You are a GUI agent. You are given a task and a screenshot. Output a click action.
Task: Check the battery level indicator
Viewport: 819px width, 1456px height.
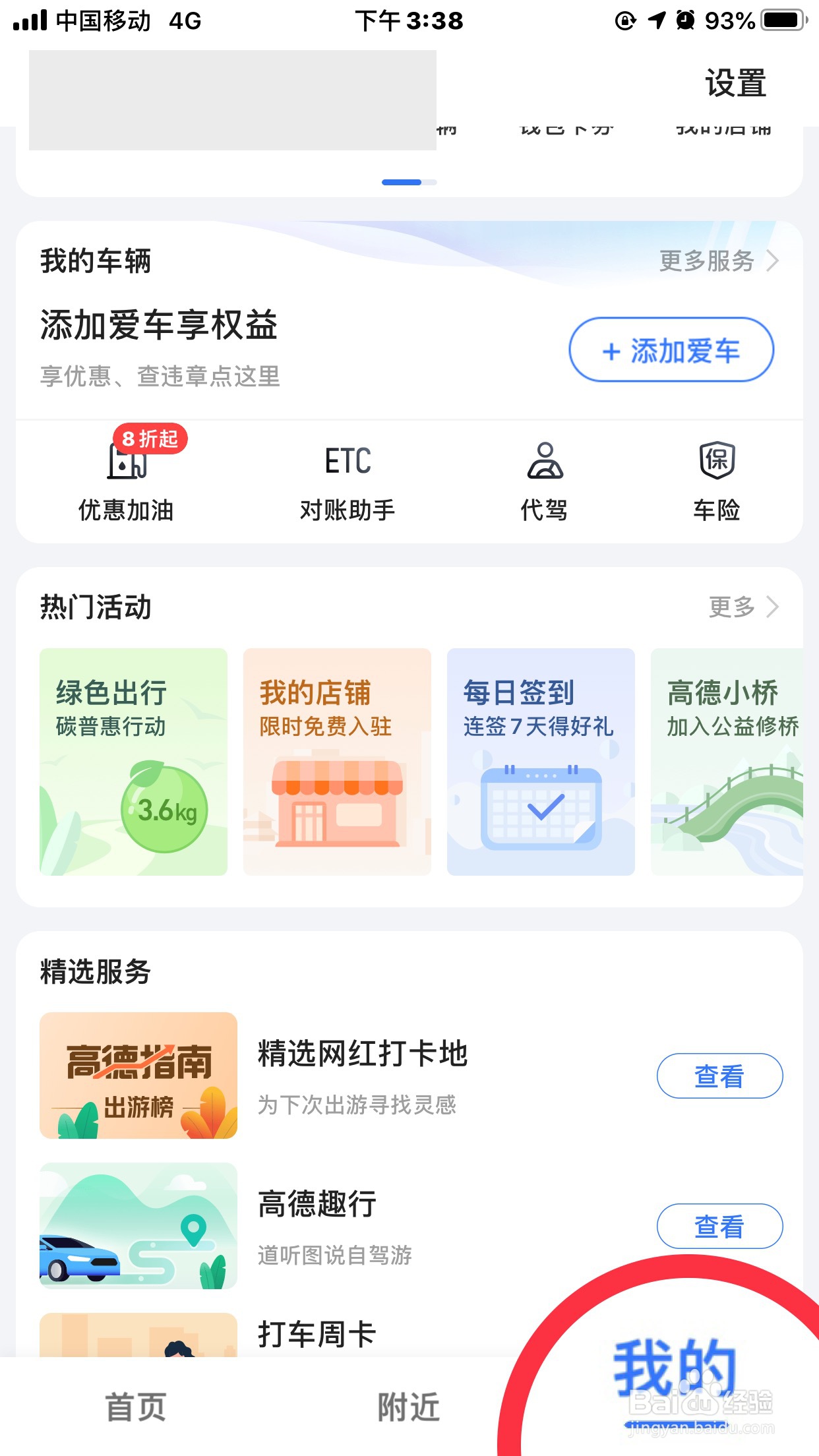(781, 20)
